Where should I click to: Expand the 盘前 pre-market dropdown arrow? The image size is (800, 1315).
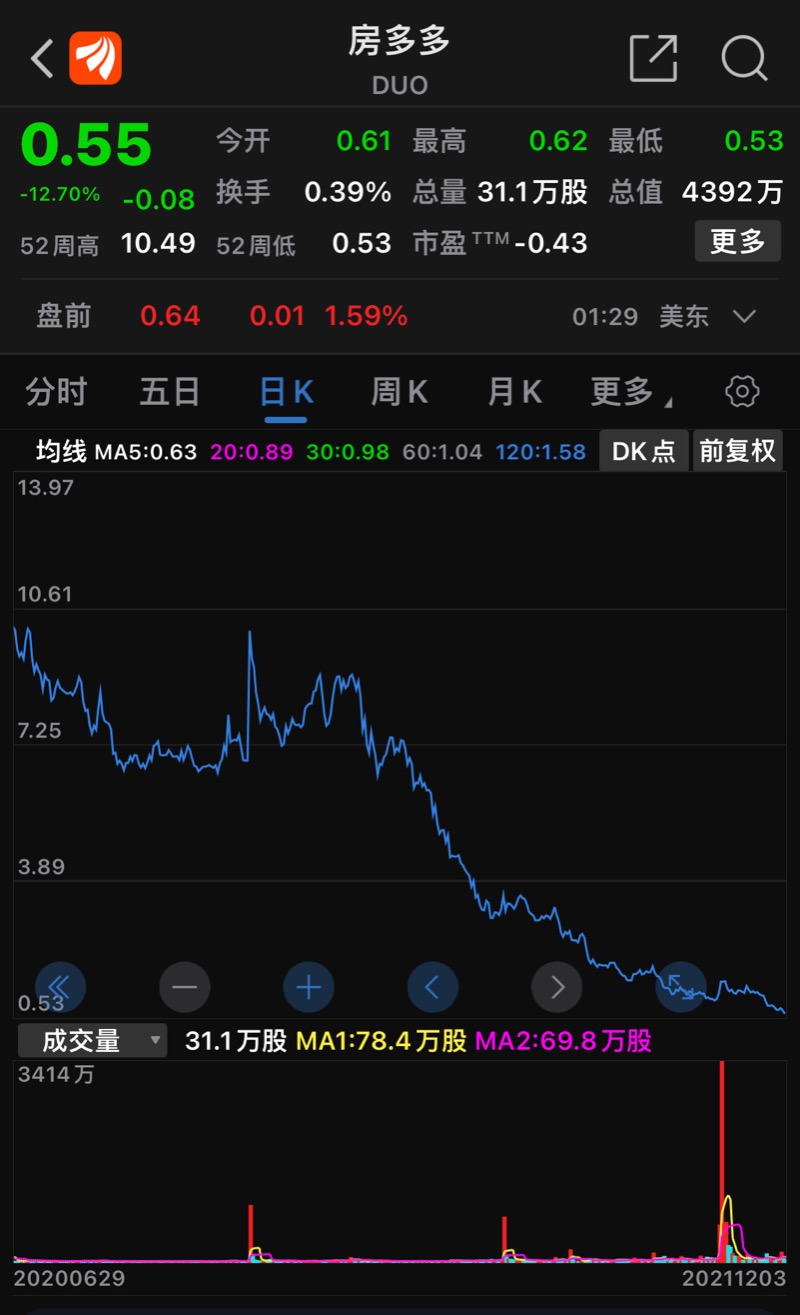click(x=744, y=317)
